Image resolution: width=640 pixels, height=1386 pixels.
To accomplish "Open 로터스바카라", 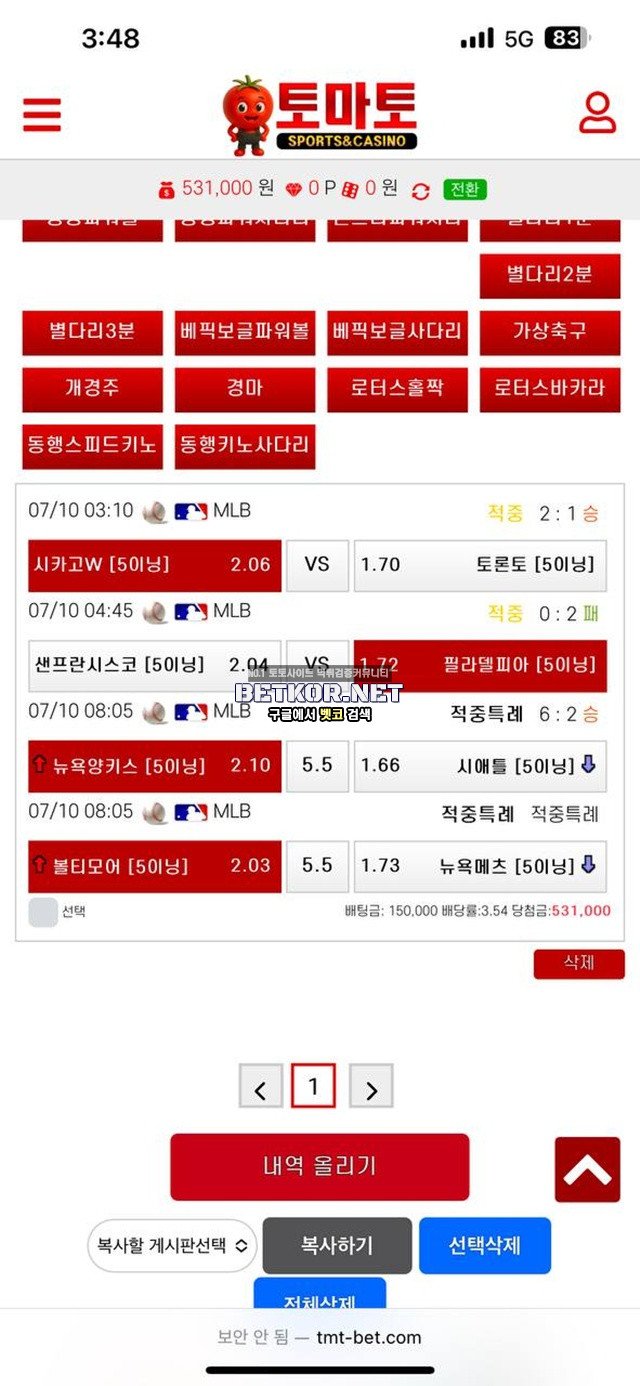I will tap(549, 389).
